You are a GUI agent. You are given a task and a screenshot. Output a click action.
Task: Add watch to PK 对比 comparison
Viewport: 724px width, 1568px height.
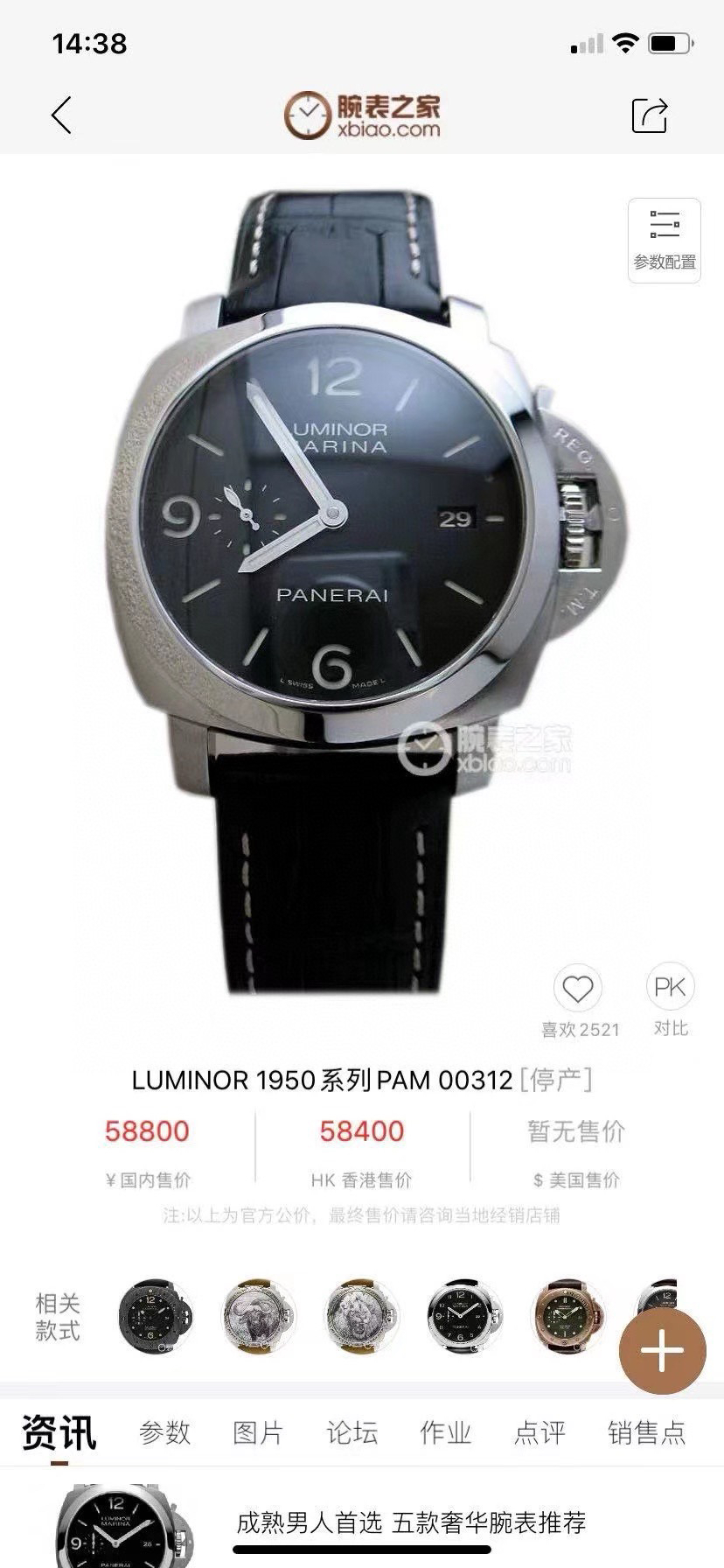pos(670,988)
